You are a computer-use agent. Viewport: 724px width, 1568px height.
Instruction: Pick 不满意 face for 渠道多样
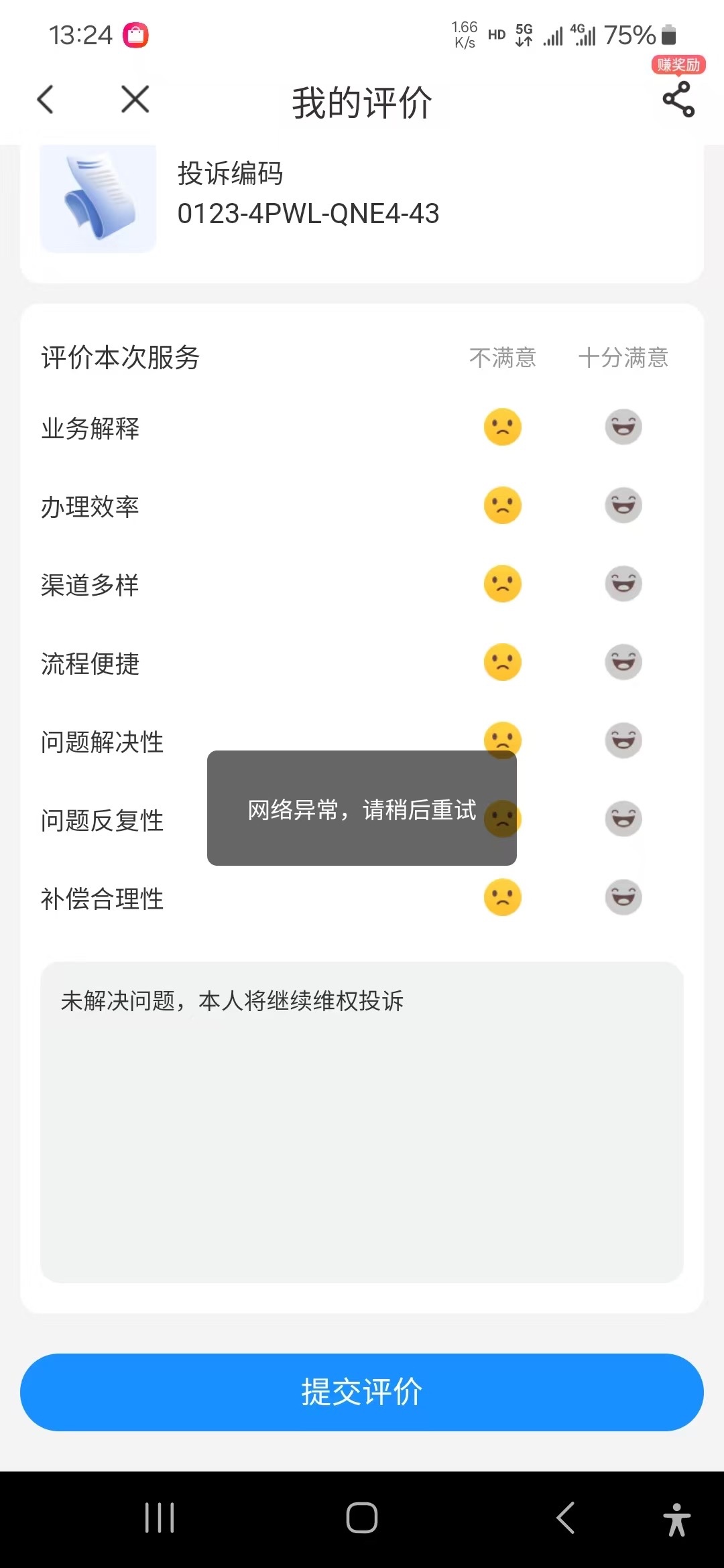tap(502, 584)
